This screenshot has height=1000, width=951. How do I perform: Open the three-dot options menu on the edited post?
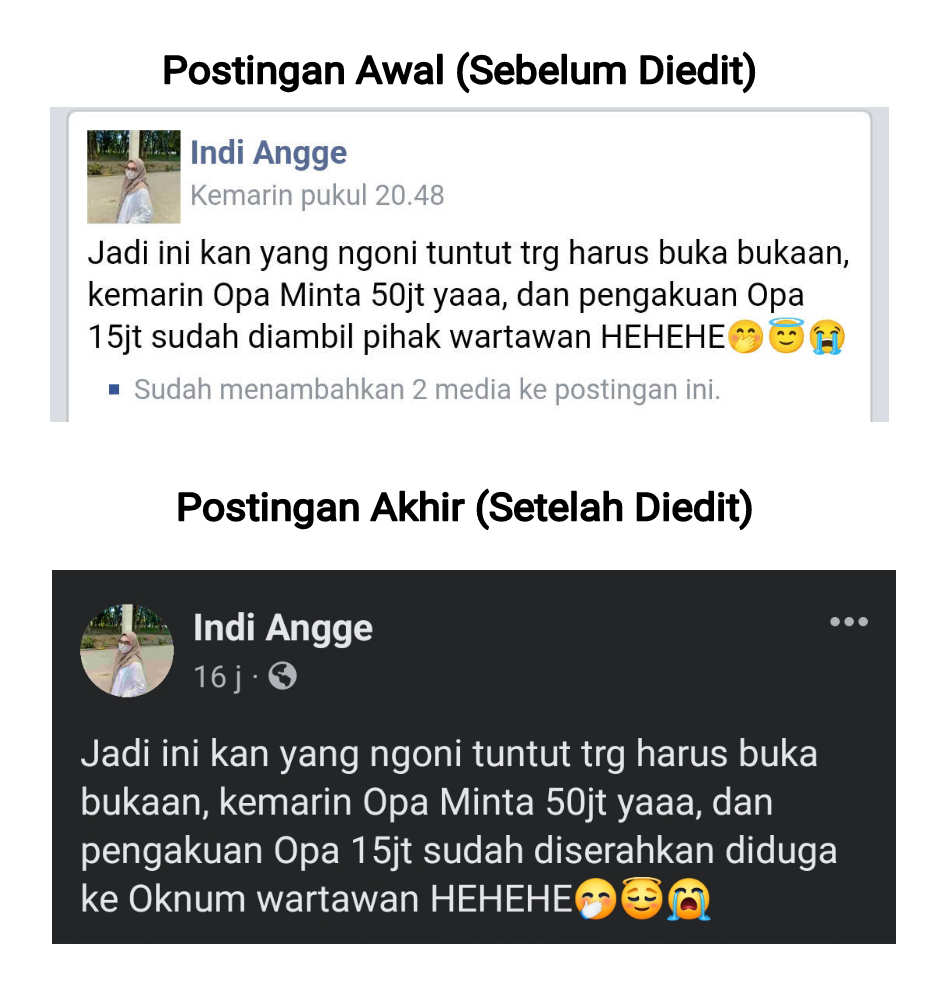coord(849,621)
